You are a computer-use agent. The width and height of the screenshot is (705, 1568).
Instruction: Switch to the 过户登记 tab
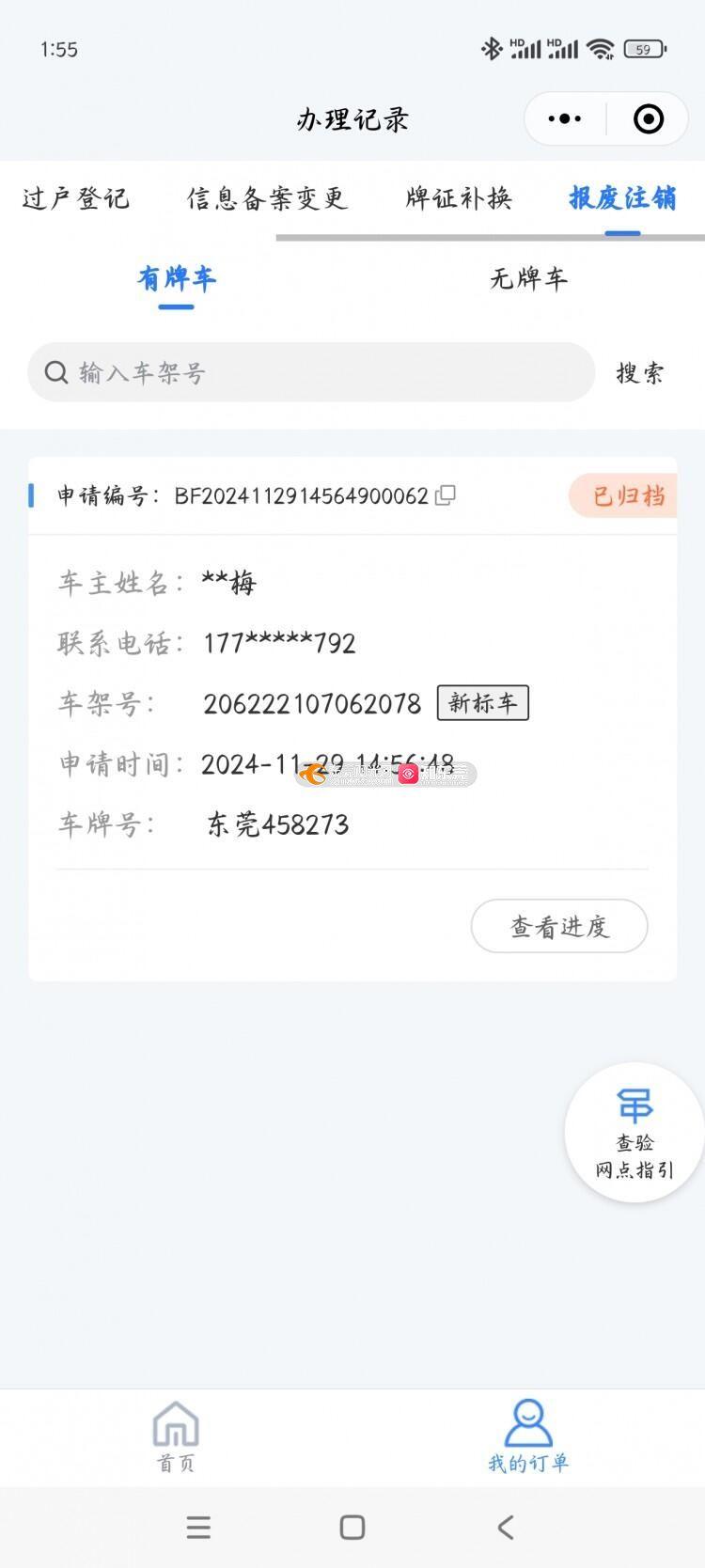(x=75, y=198)
